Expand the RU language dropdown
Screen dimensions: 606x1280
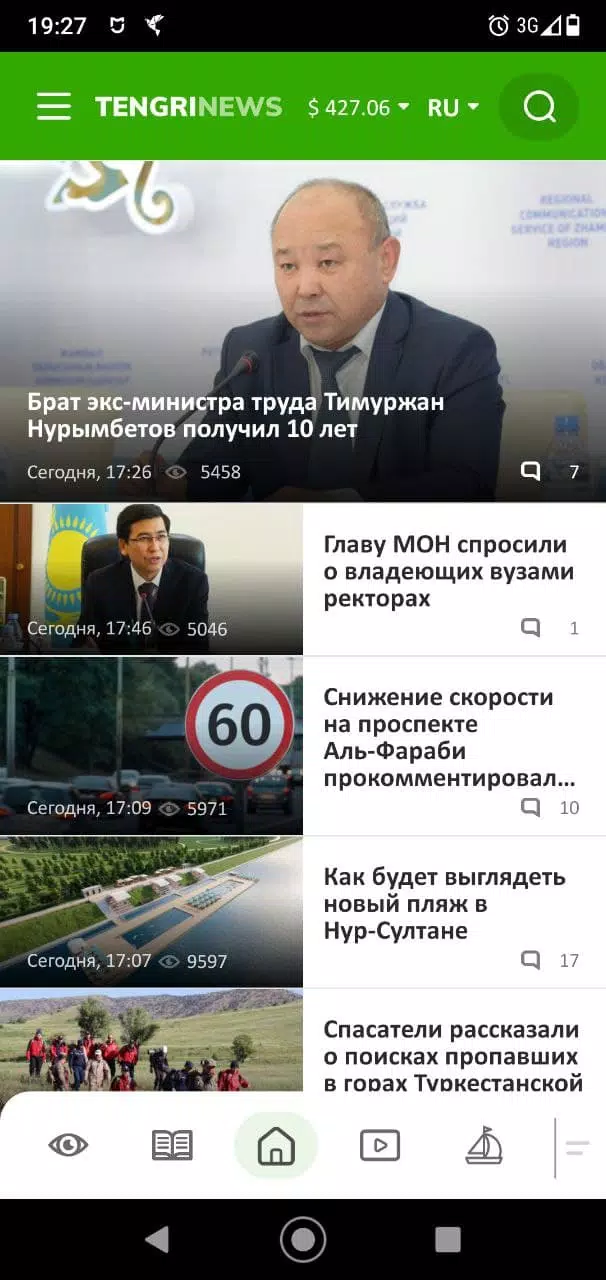[x=453, y=107]
